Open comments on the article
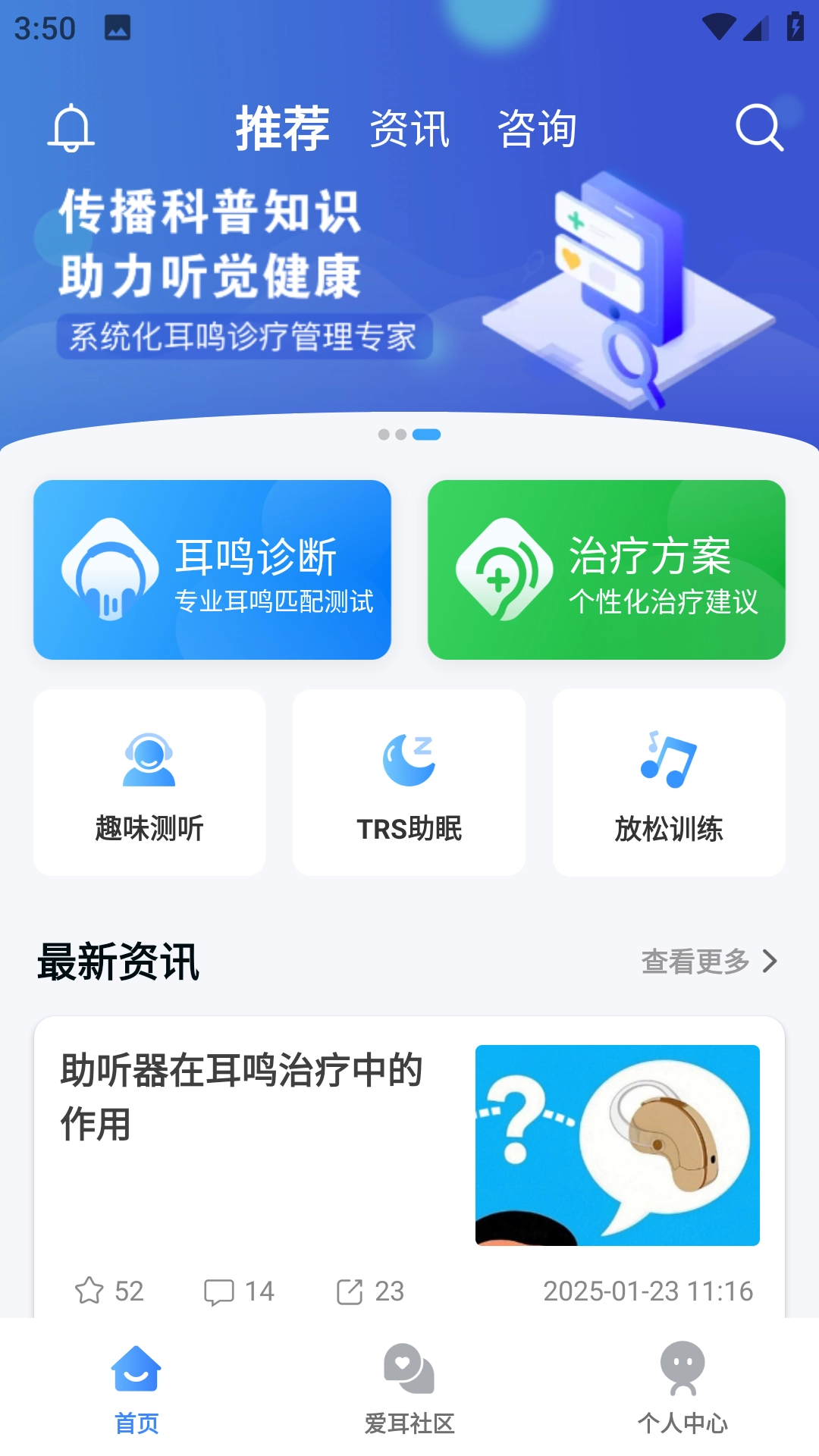819x1456 pixels. (220, 1291)
